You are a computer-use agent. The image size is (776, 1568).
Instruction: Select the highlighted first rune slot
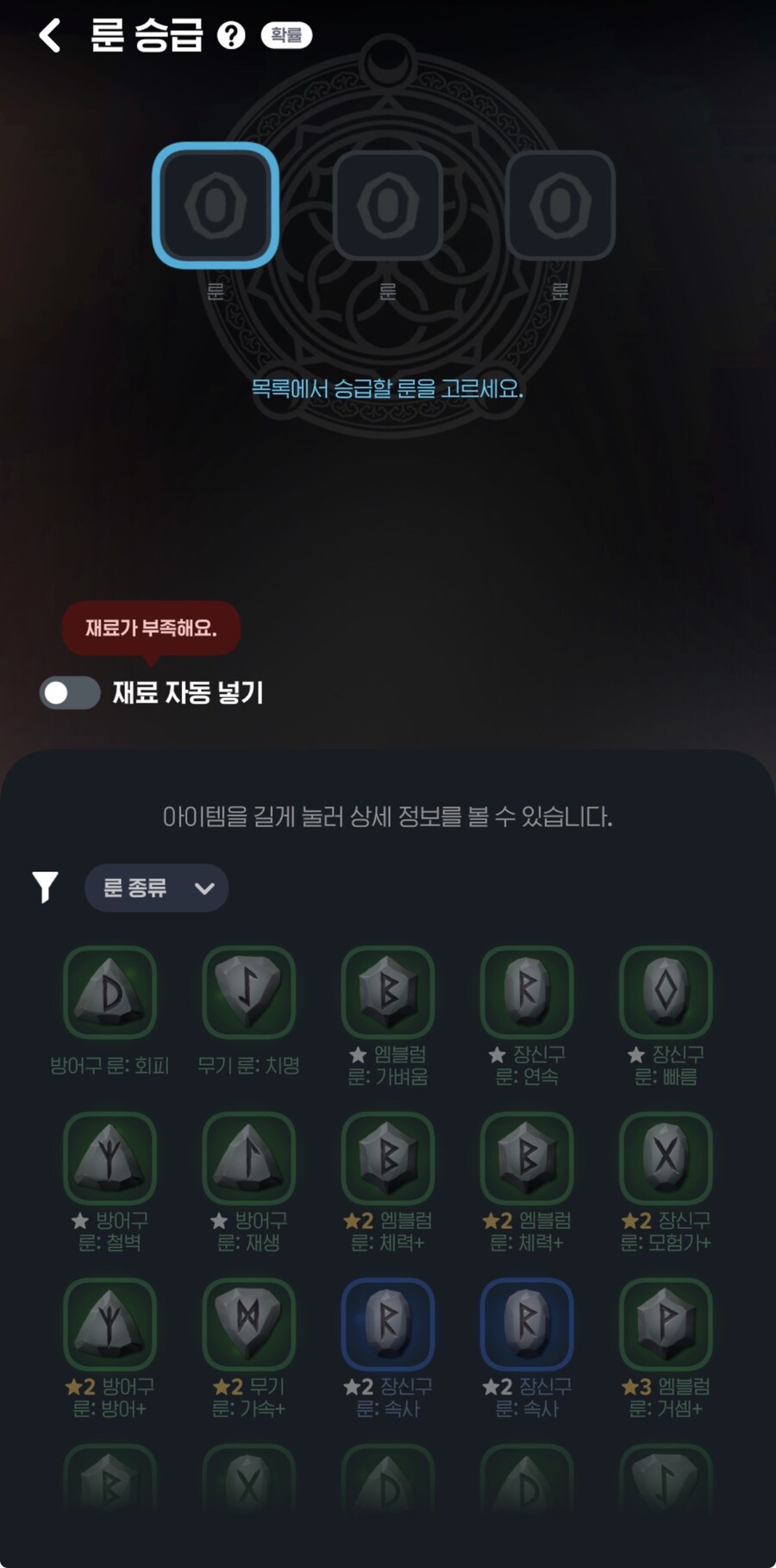[216, 205]
